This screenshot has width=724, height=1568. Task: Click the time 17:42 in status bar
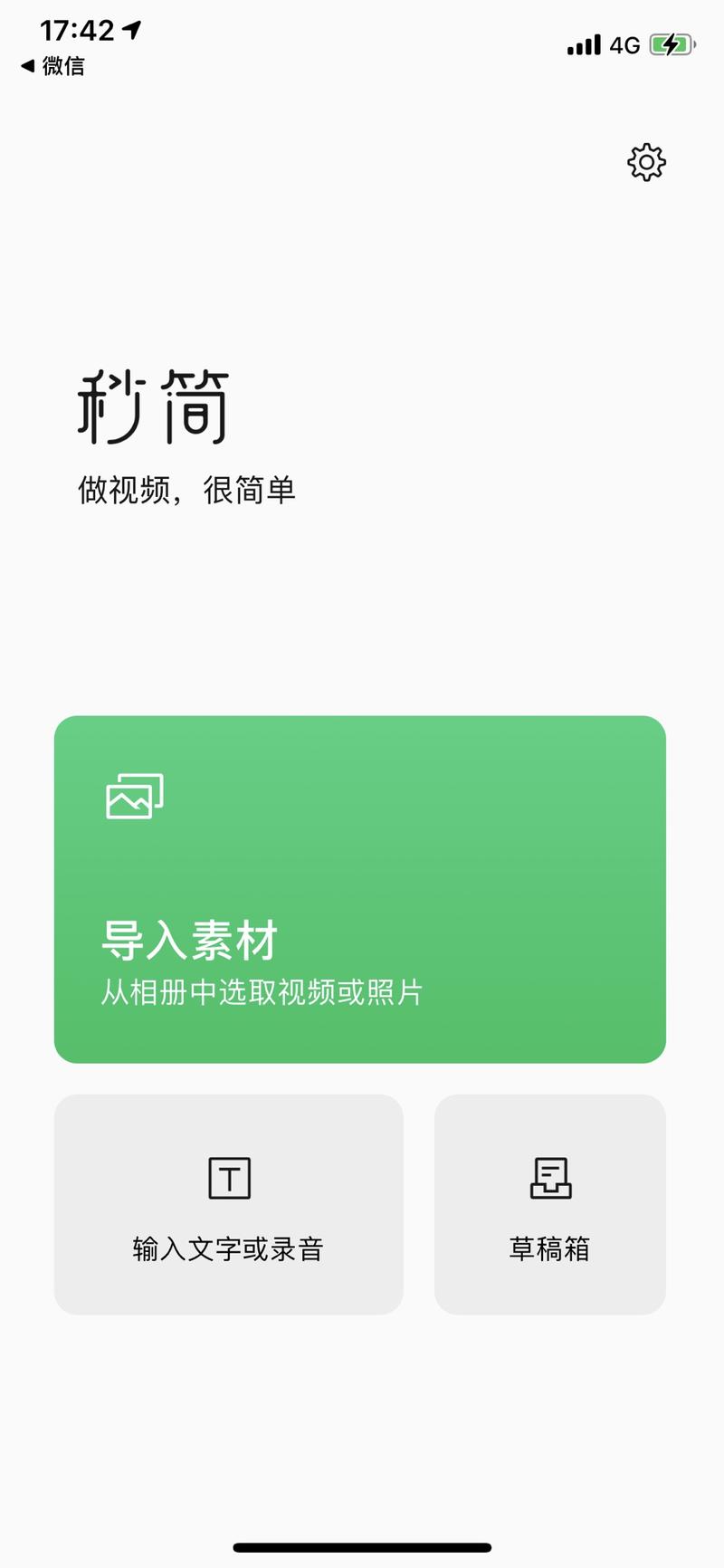75,30
